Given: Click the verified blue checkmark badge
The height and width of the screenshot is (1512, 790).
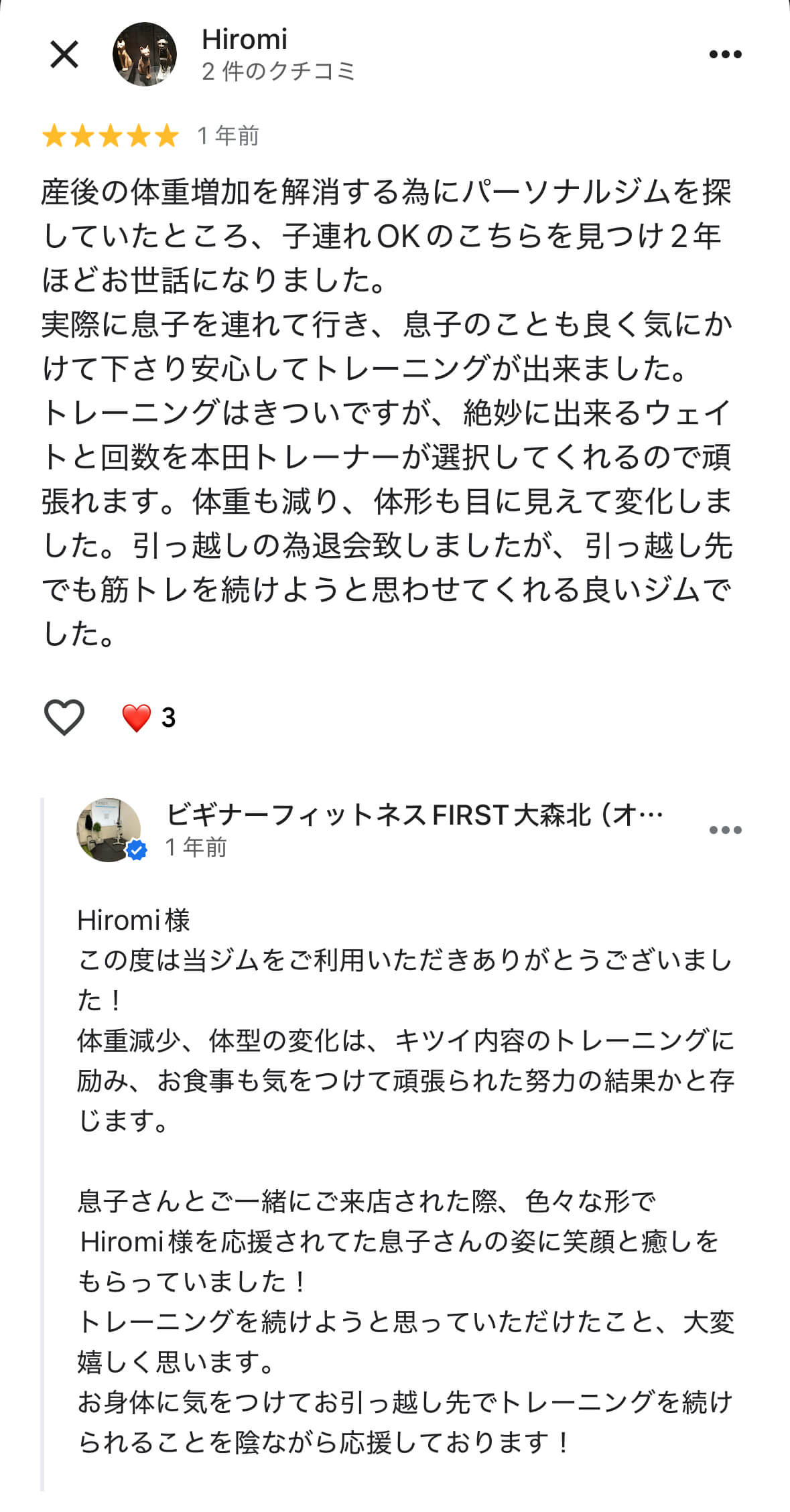Looking at the screenshot, I should click(137, 848).
